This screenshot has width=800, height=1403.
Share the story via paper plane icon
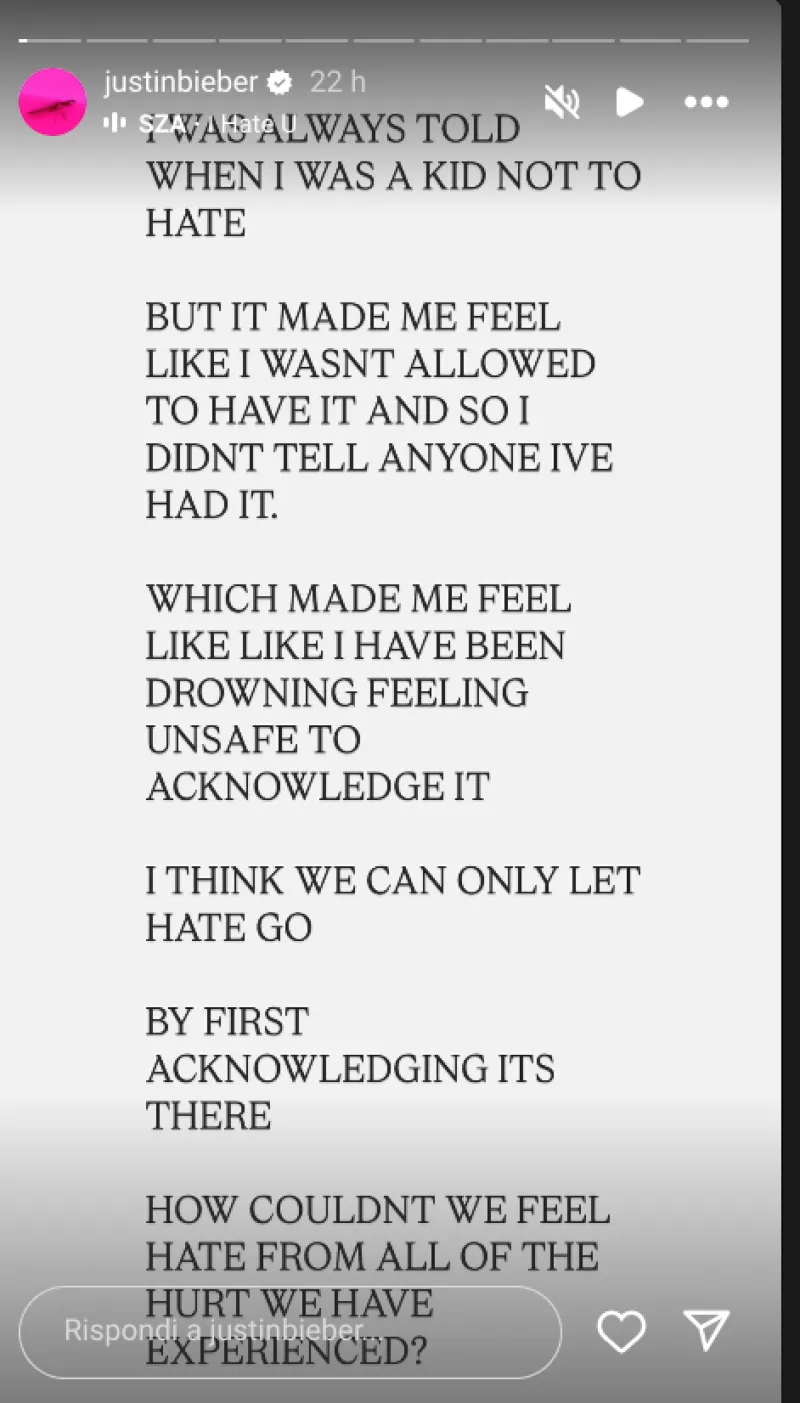pyautogui.click(x=706, y=1331)
